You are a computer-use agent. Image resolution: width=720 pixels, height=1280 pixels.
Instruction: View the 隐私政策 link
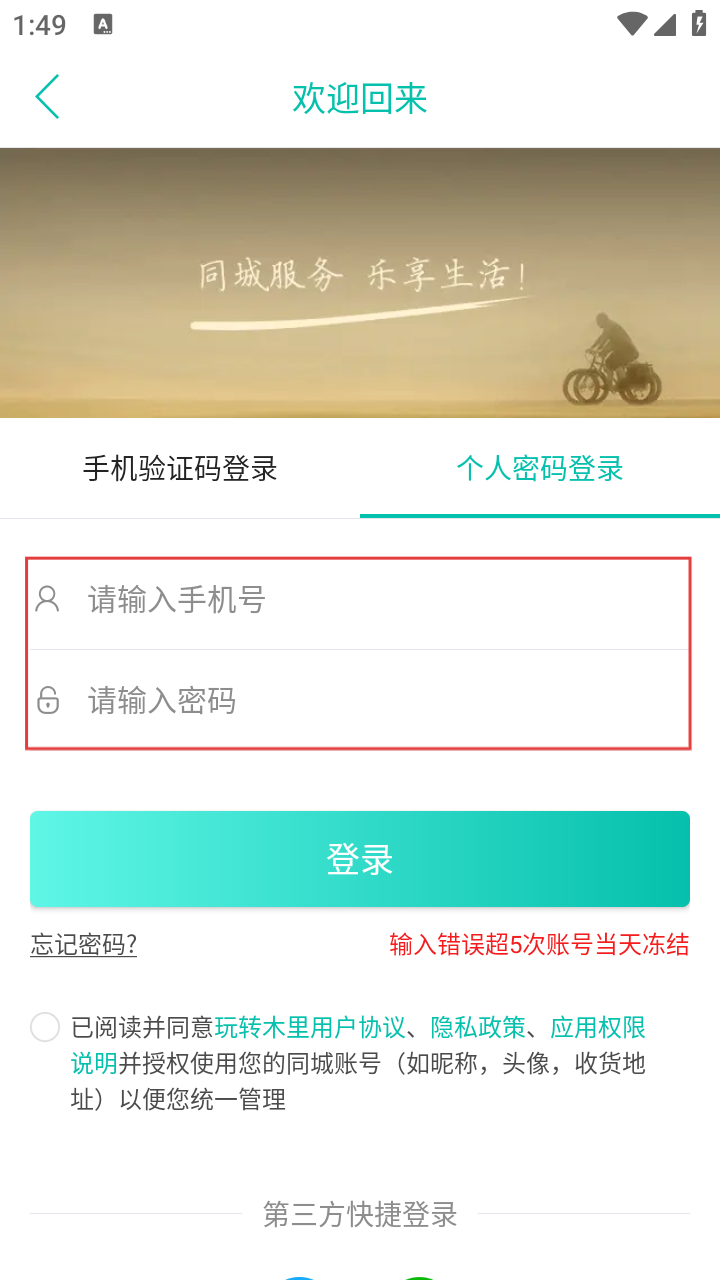(x=478, y=1027)
